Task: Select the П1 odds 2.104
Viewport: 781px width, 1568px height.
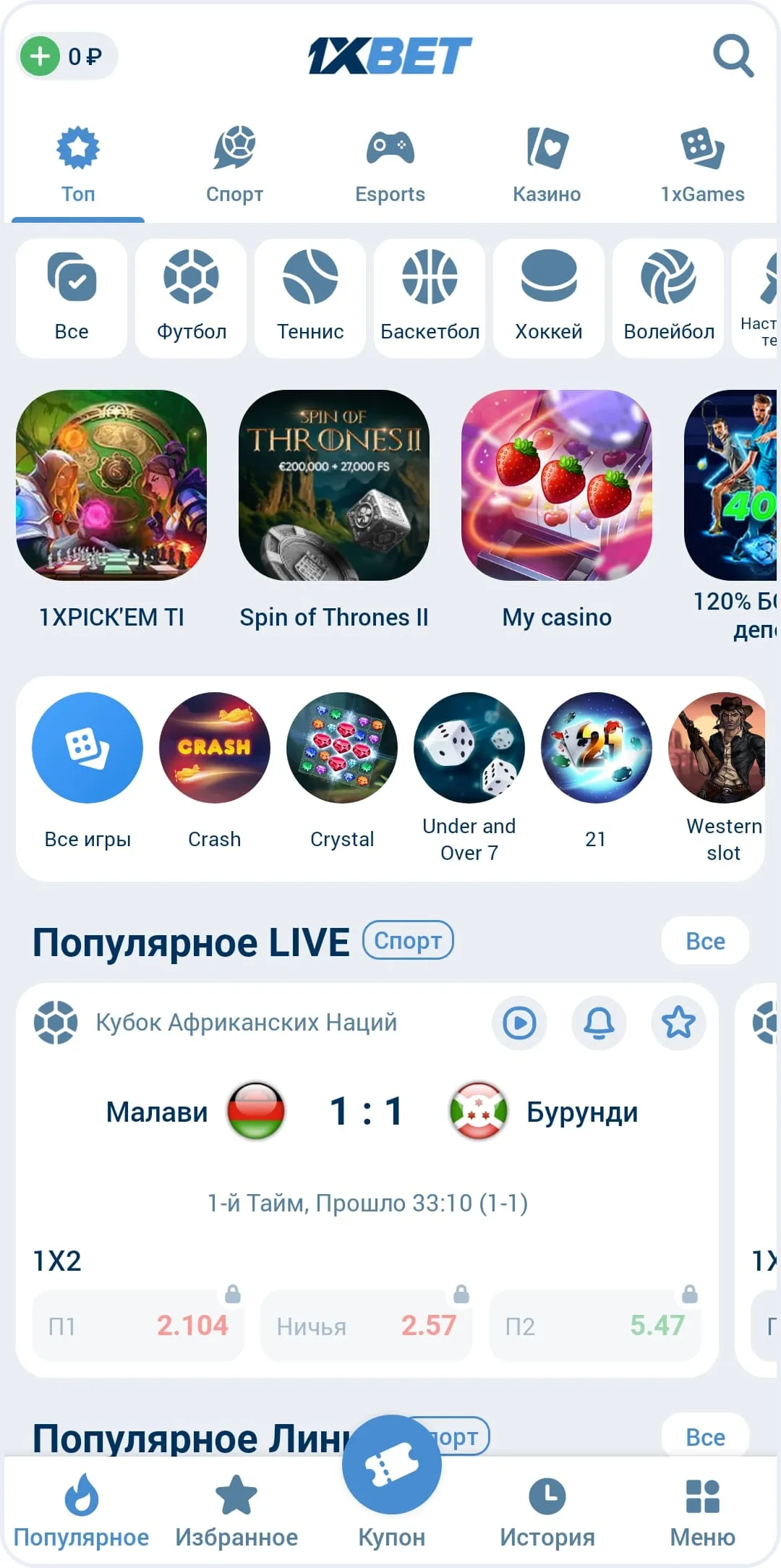Action: (x=138, y=1326)
